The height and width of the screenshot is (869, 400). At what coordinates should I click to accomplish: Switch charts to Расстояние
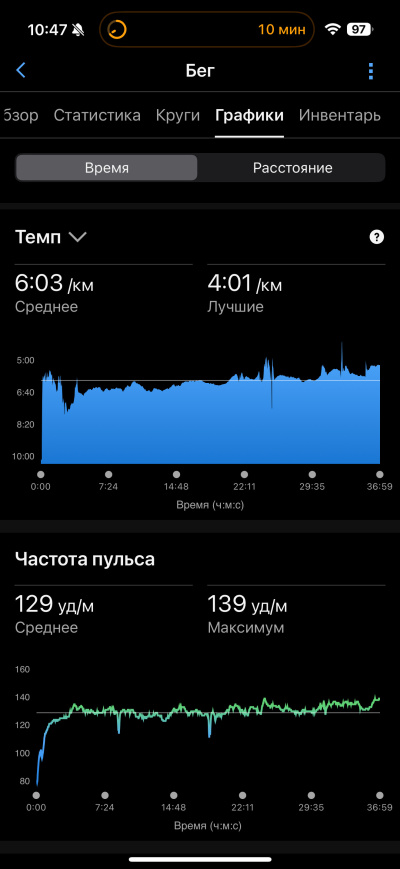click(x=293, y=168)
